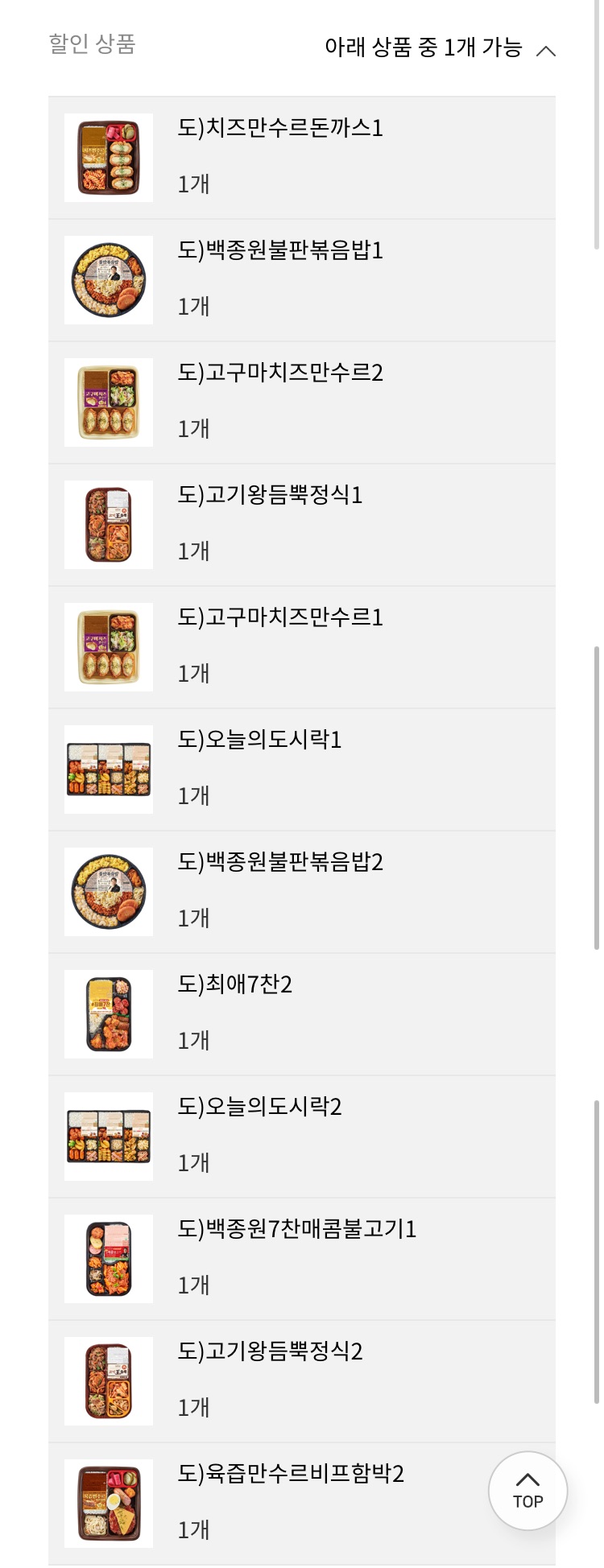Collapse the 아래 상품 중 1개 가능 section
The height and width of the screenshot is (1568, 604).
click(x=545, y=50)
